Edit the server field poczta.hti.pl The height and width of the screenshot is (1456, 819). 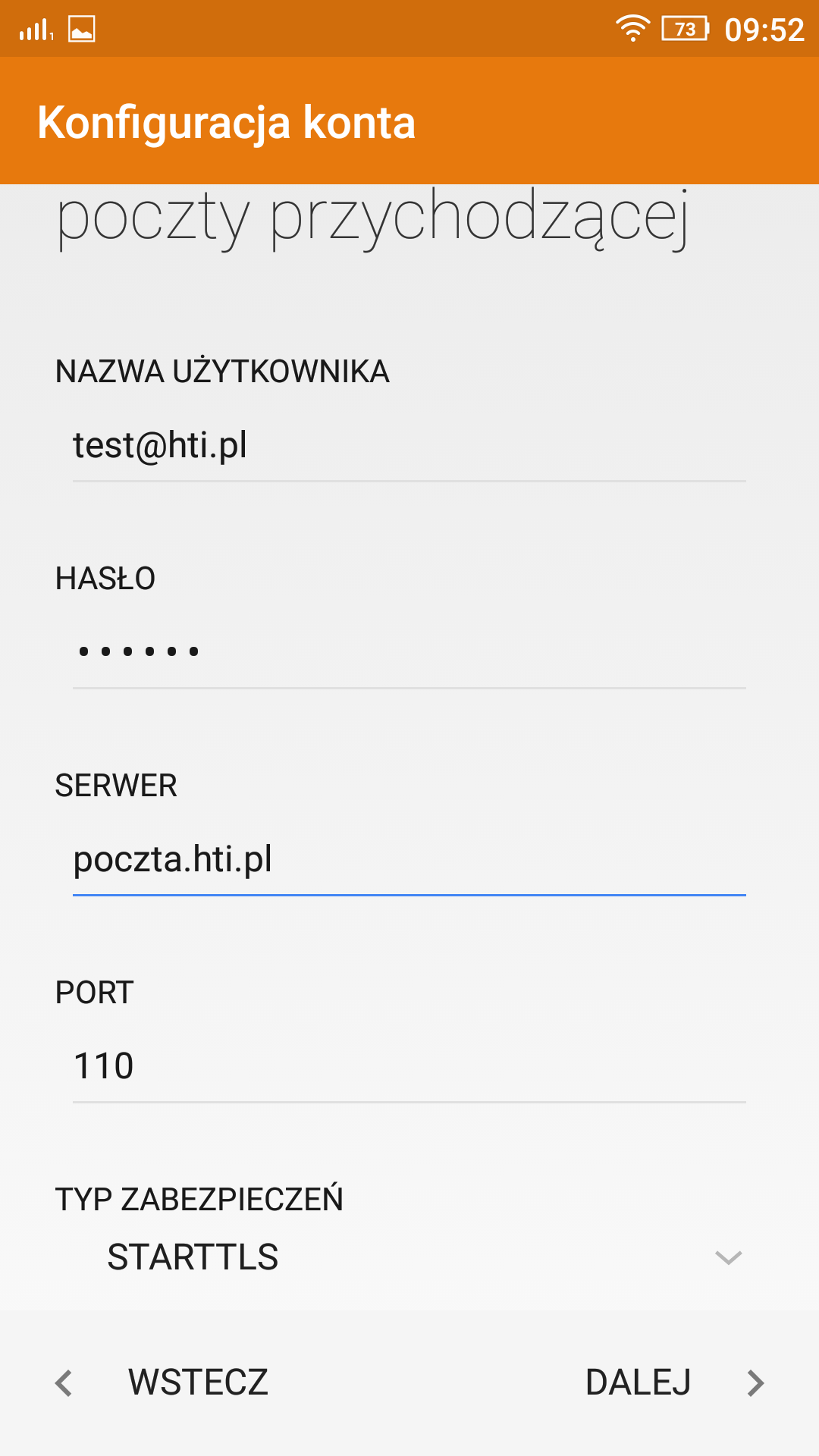409,859
